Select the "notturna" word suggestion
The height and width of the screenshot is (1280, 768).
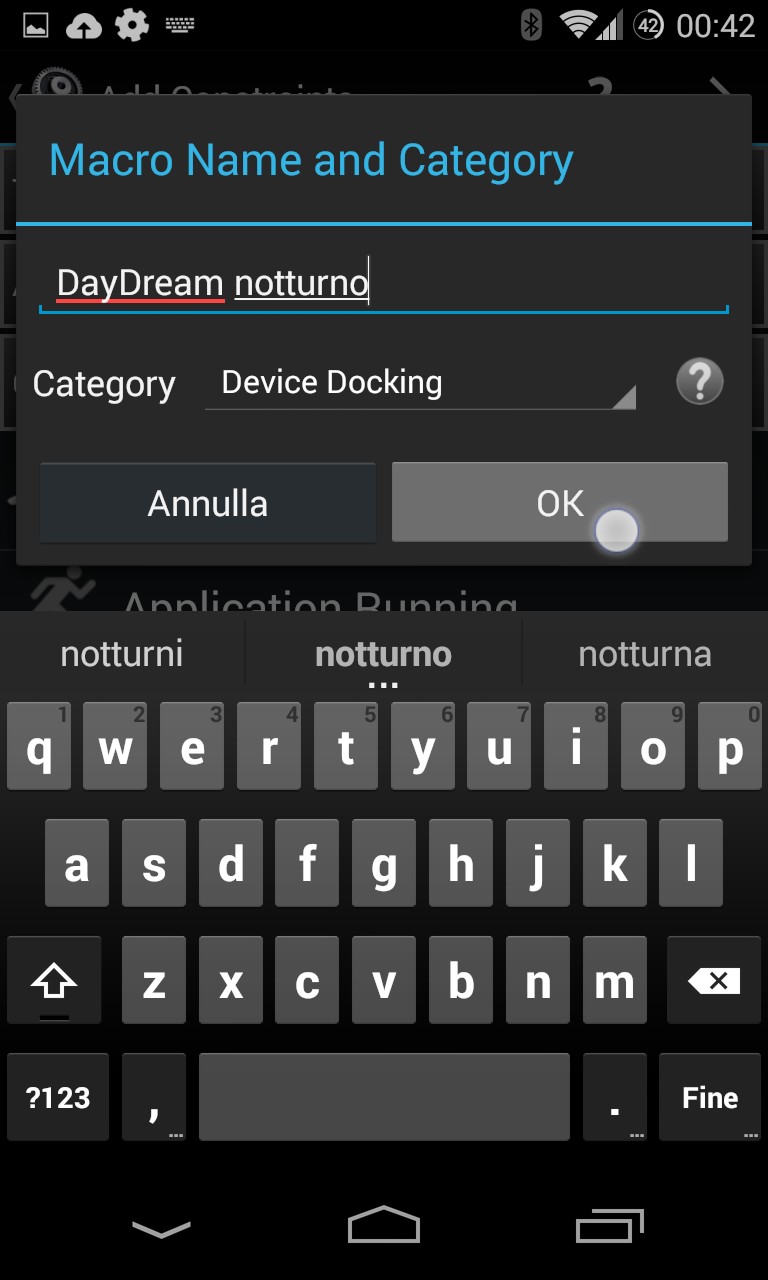coord(645,654)
